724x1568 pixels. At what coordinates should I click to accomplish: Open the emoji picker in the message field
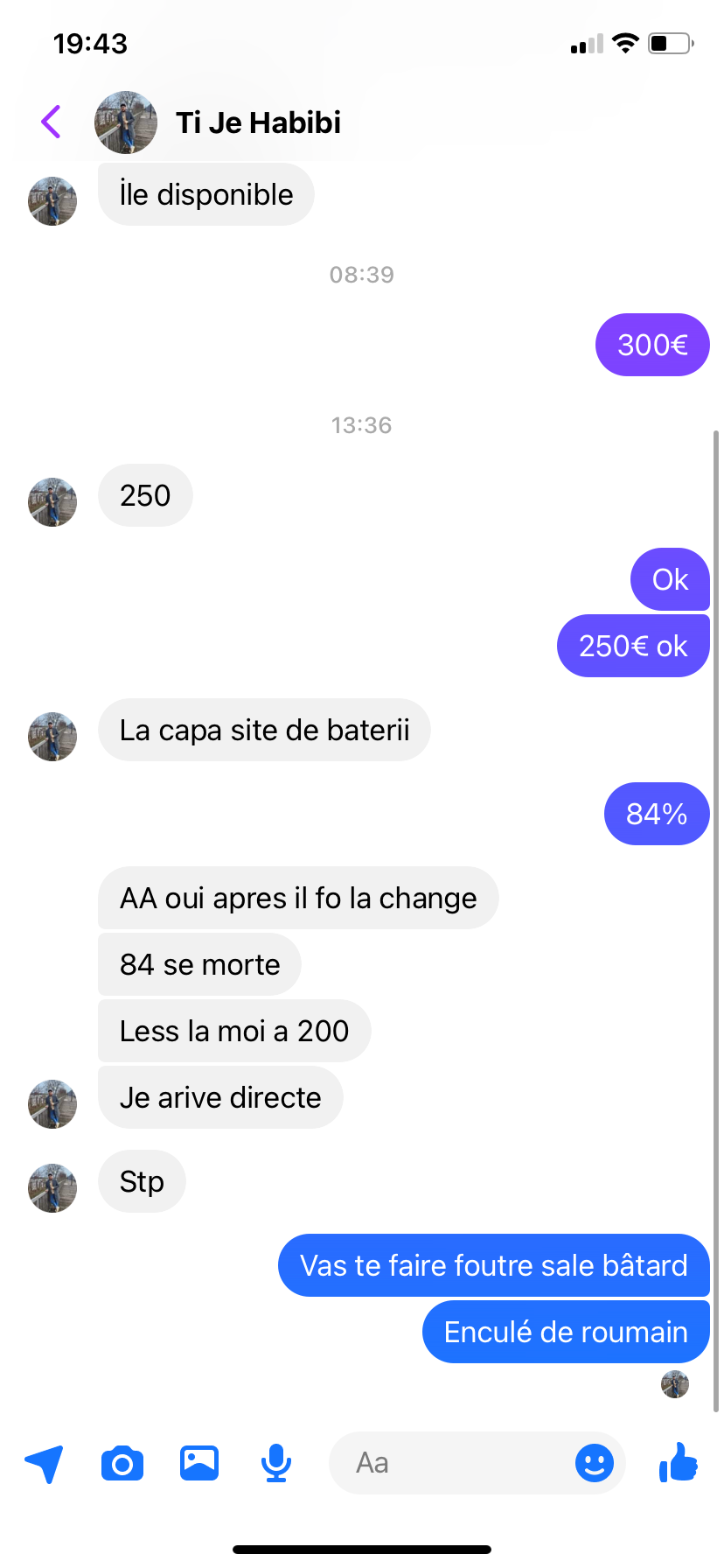click(x=595, y=1463)
